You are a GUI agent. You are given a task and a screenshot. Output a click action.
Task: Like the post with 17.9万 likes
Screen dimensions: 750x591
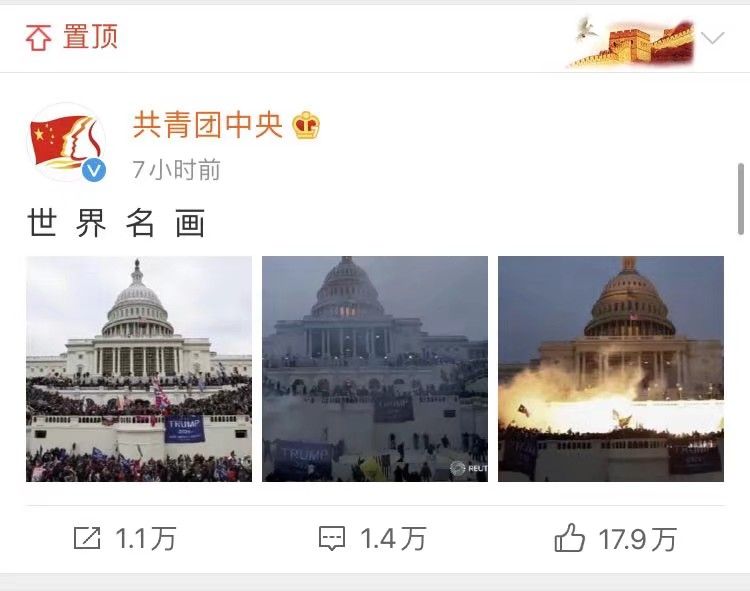pyautogui.click(x=615, y=539)
